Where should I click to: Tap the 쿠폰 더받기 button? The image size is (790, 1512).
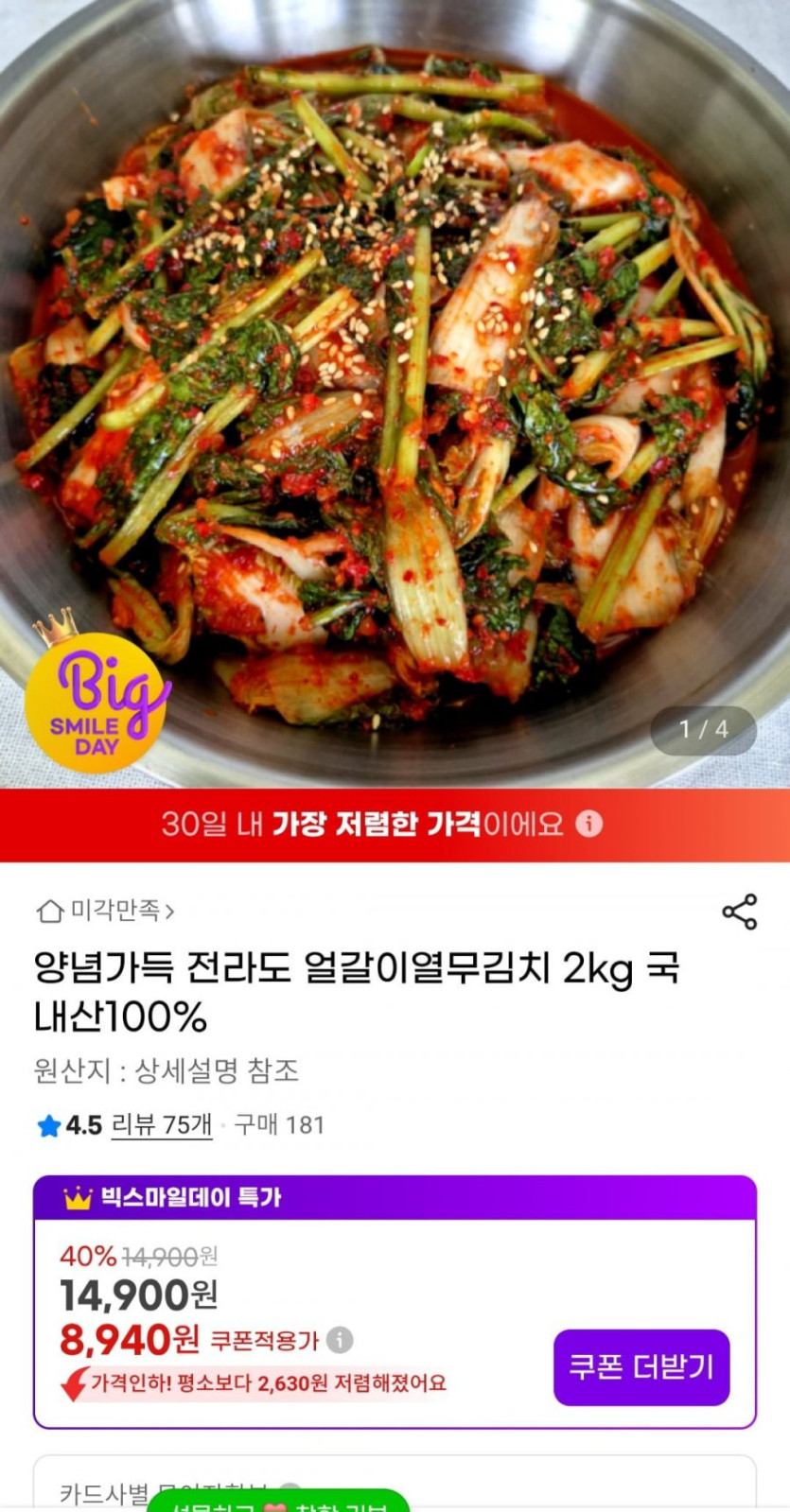coord(641,1366)
